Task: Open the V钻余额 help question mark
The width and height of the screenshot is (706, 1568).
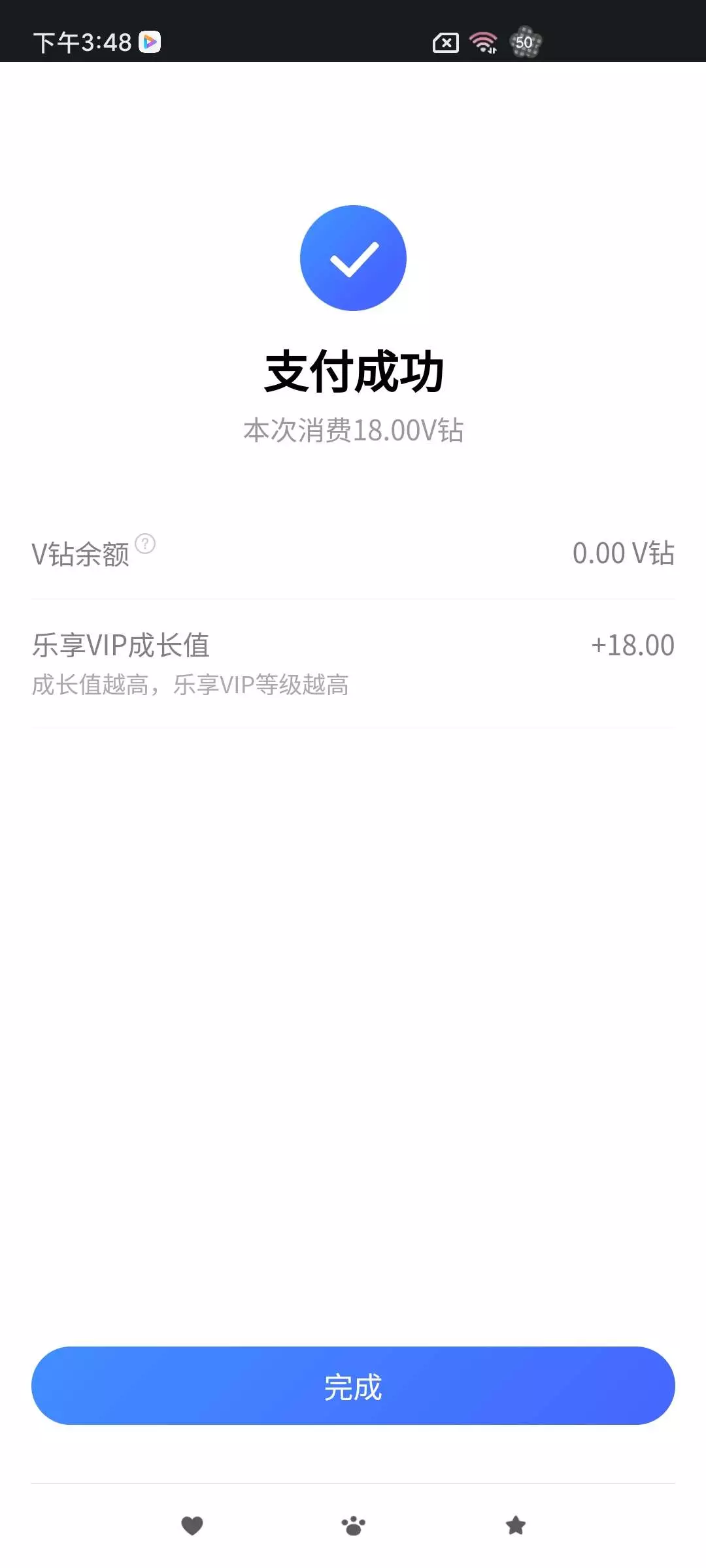Action: [145, 544]
